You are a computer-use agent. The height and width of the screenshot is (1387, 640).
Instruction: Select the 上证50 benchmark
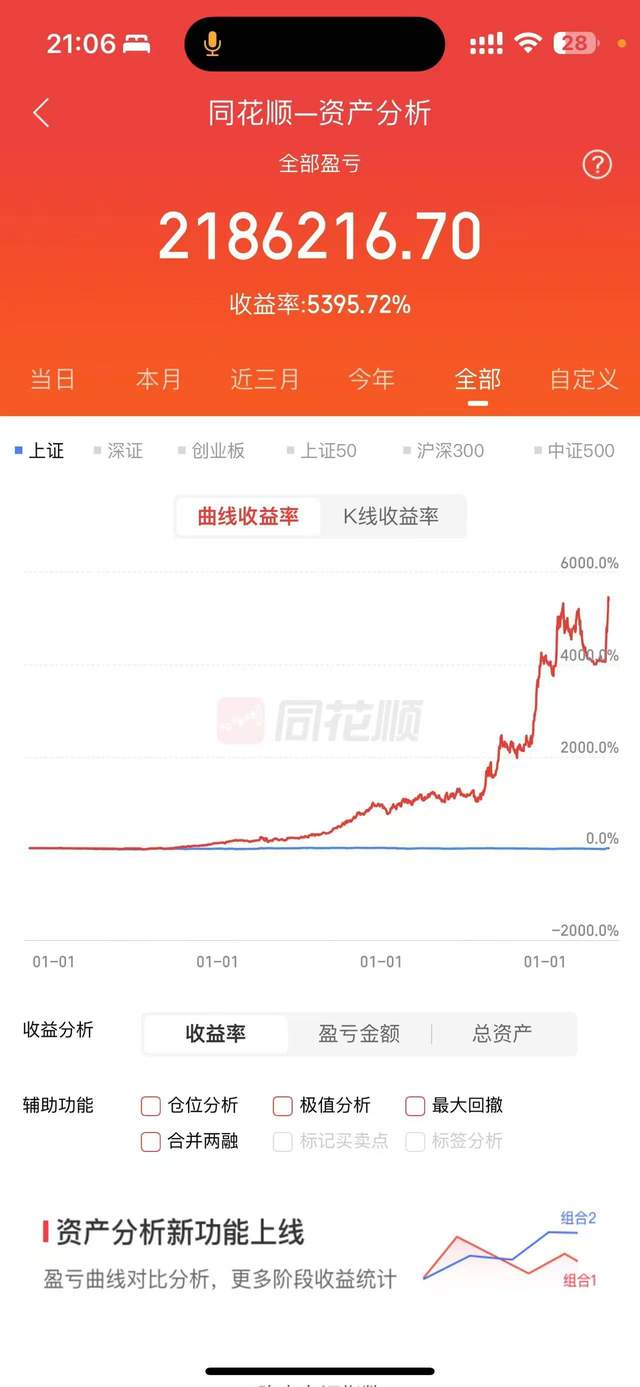click(321, 451)
